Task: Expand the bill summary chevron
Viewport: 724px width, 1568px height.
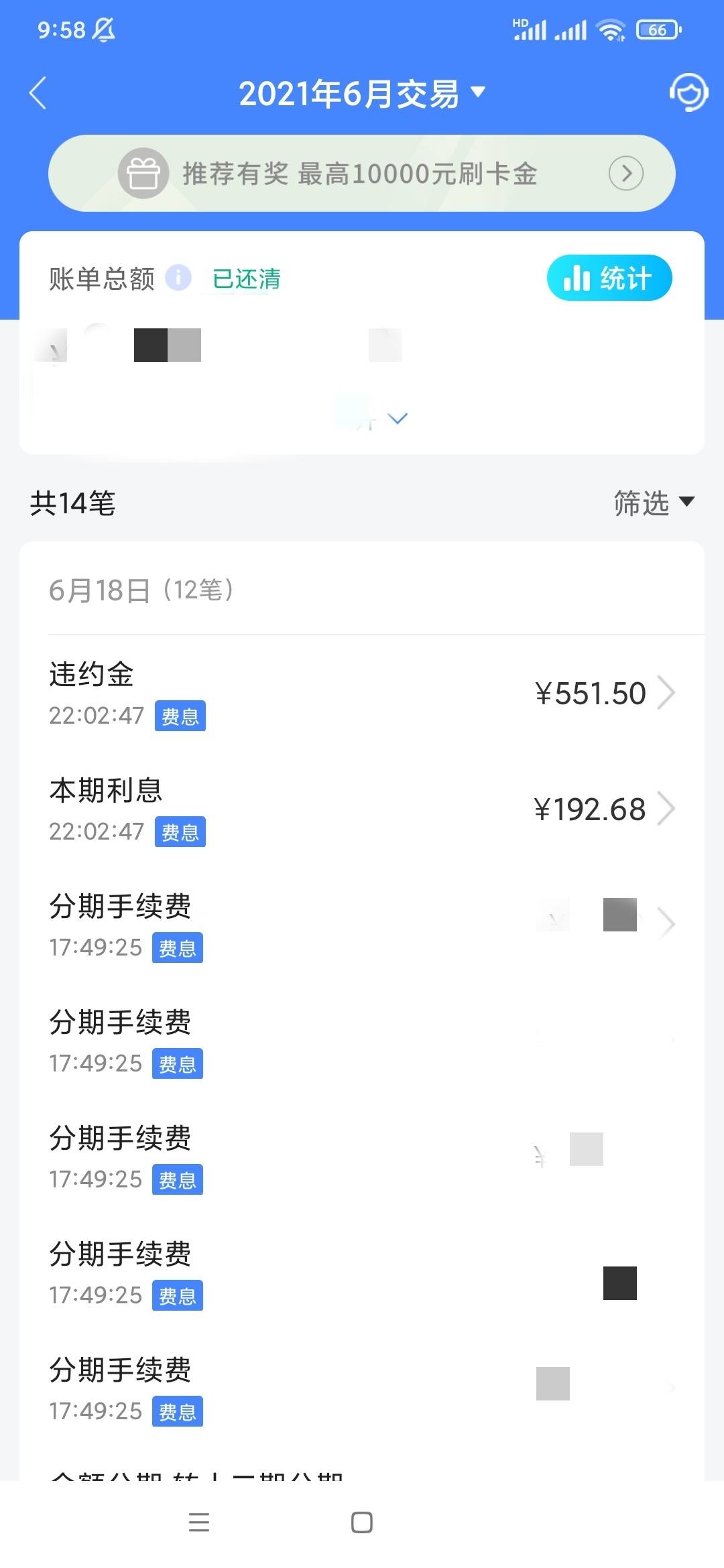Action: 398,419
